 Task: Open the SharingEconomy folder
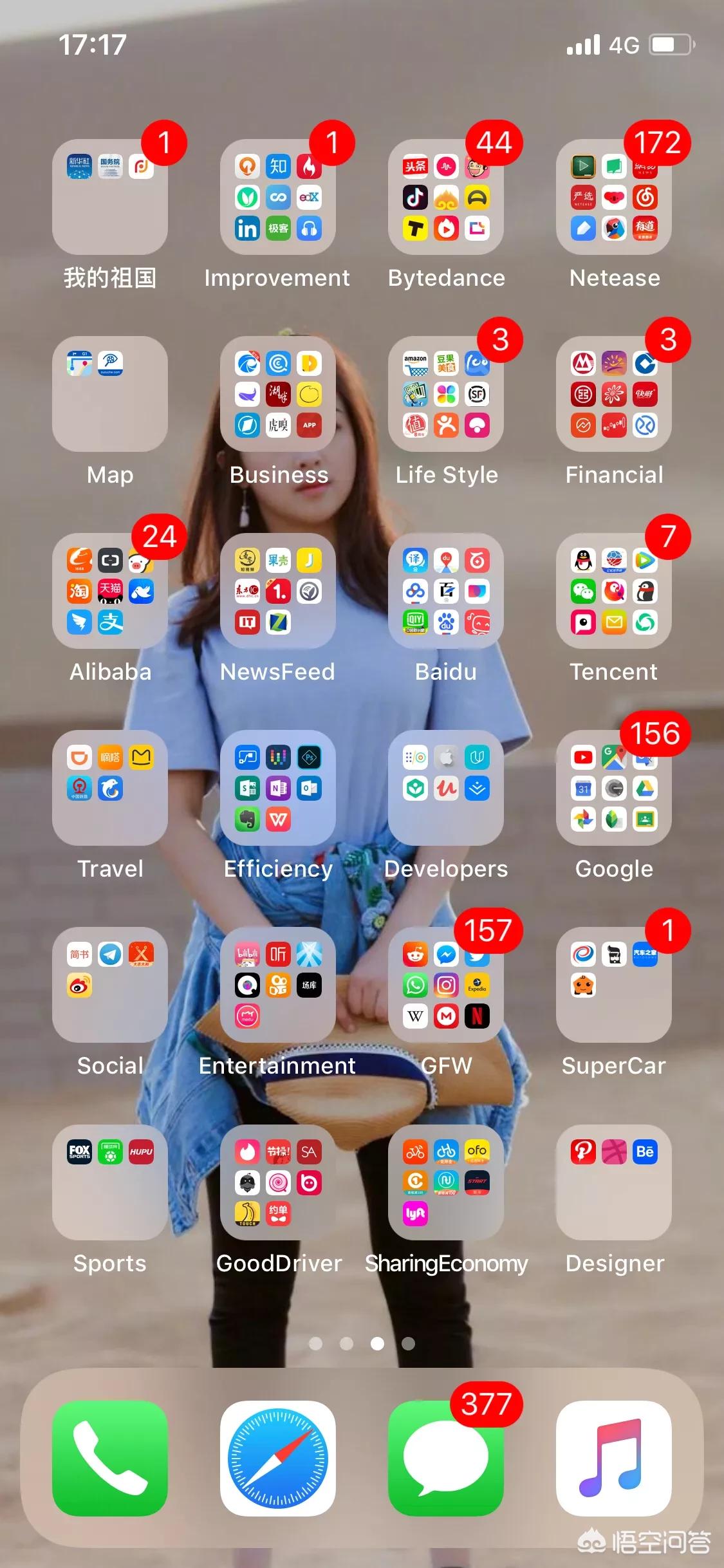pos(446,1182)
